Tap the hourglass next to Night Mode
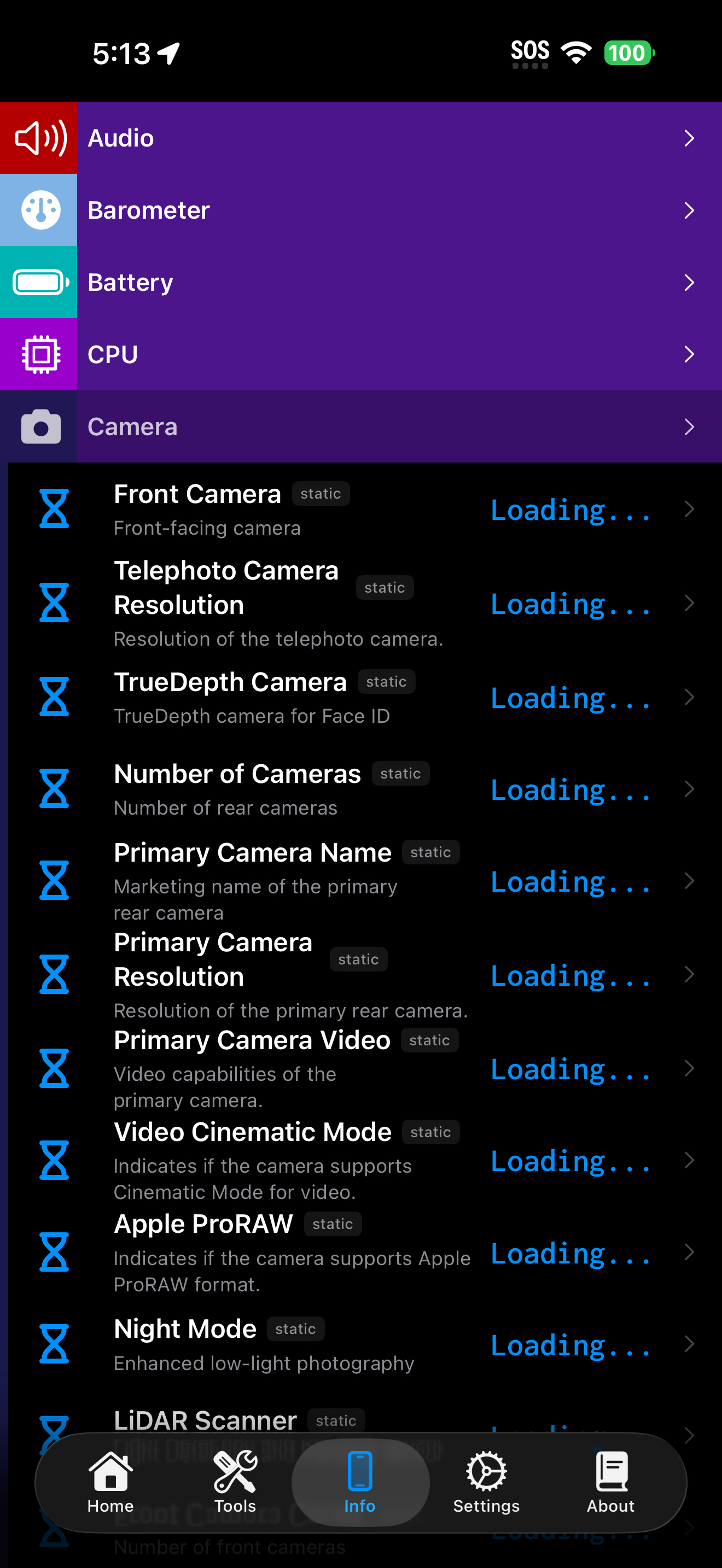Image resolution: width=722 pixels, height=1568 pixels. tap(55, 1345)
